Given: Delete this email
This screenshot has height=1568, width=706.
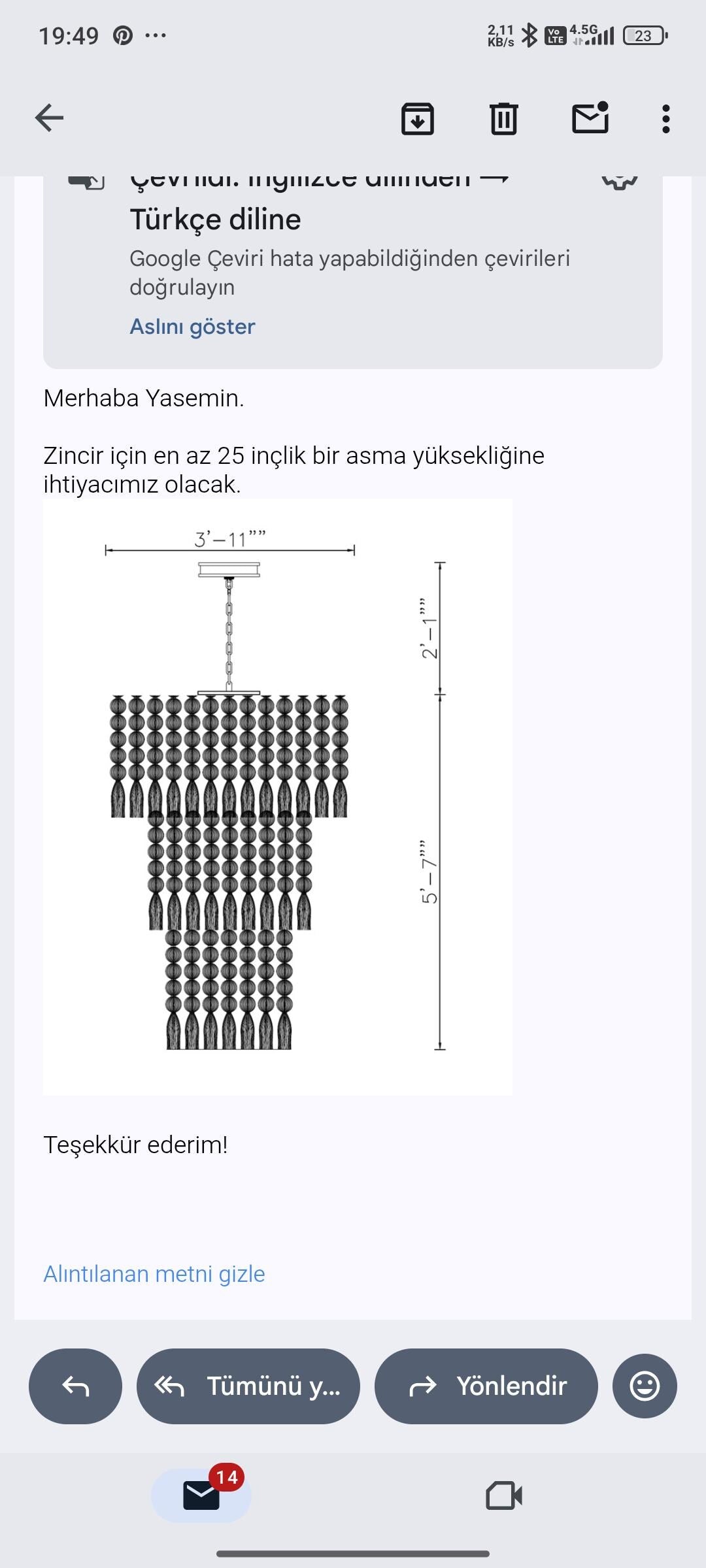Looking at the screenshot, I should [x=503, y=119].
